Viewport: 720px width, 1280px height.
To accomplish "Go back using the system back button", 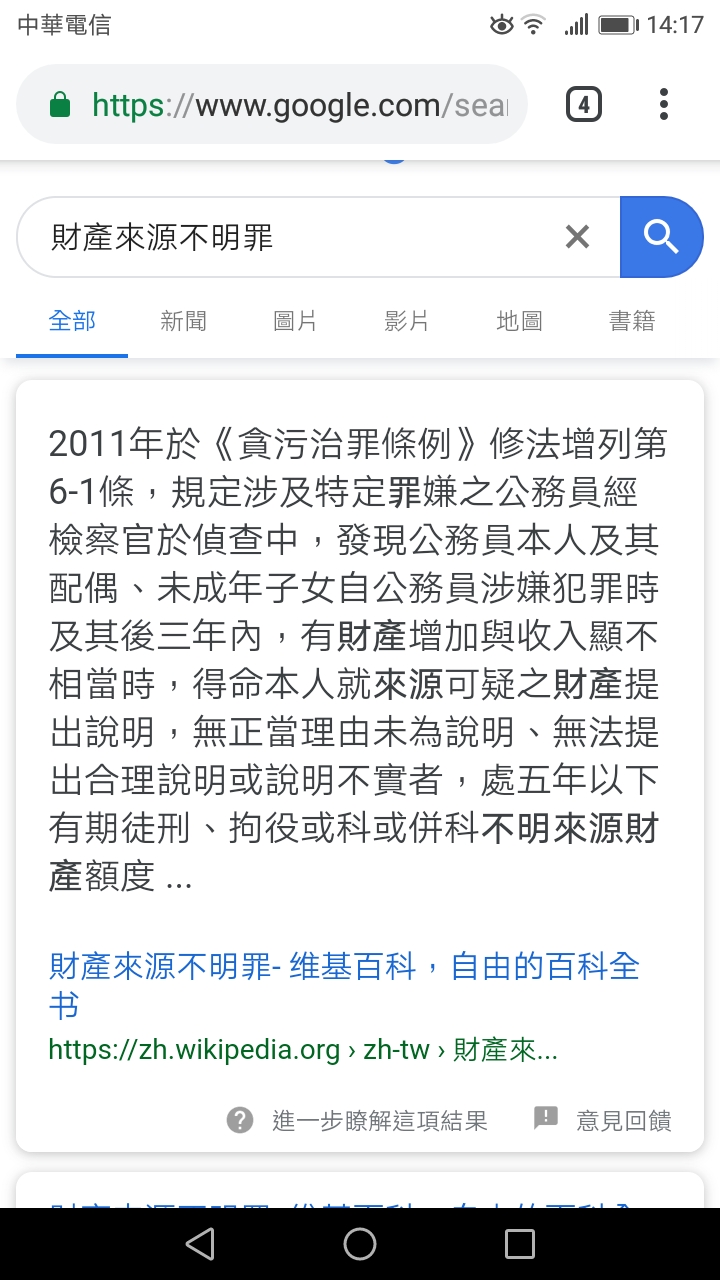I will pyautogui.click(x=200, y=1244).
